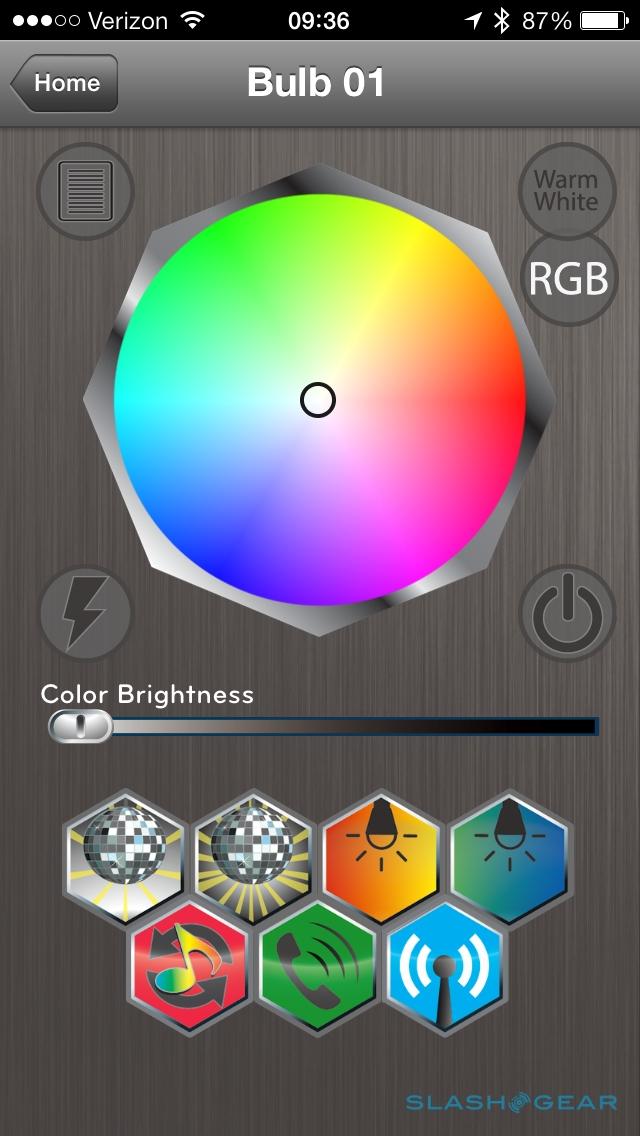Select RGB color mode
The height and width of the screenshot is (1136, 640).
pos(567,280)
